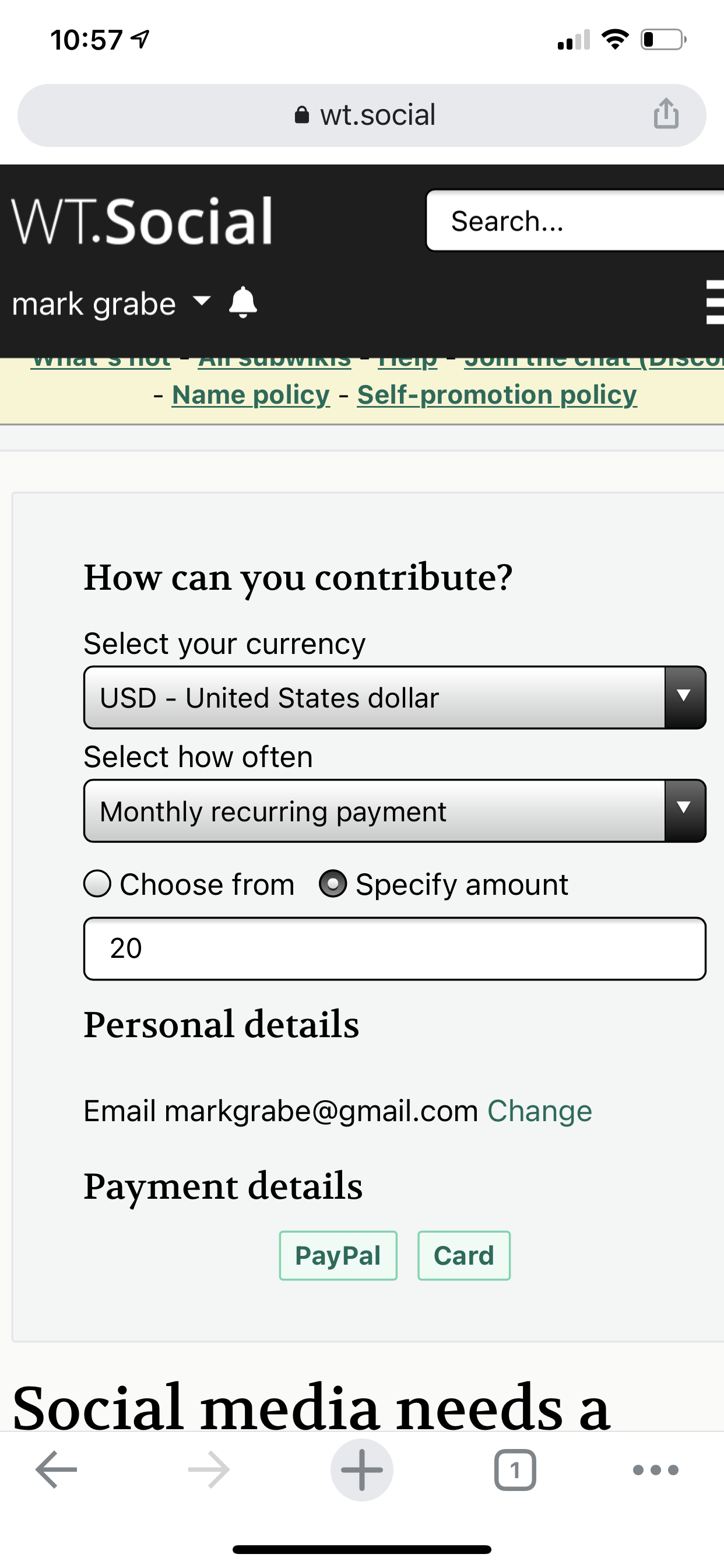Open the browser's three-dot menu
The image size is (724, 1568).
tap(655, 1470)
